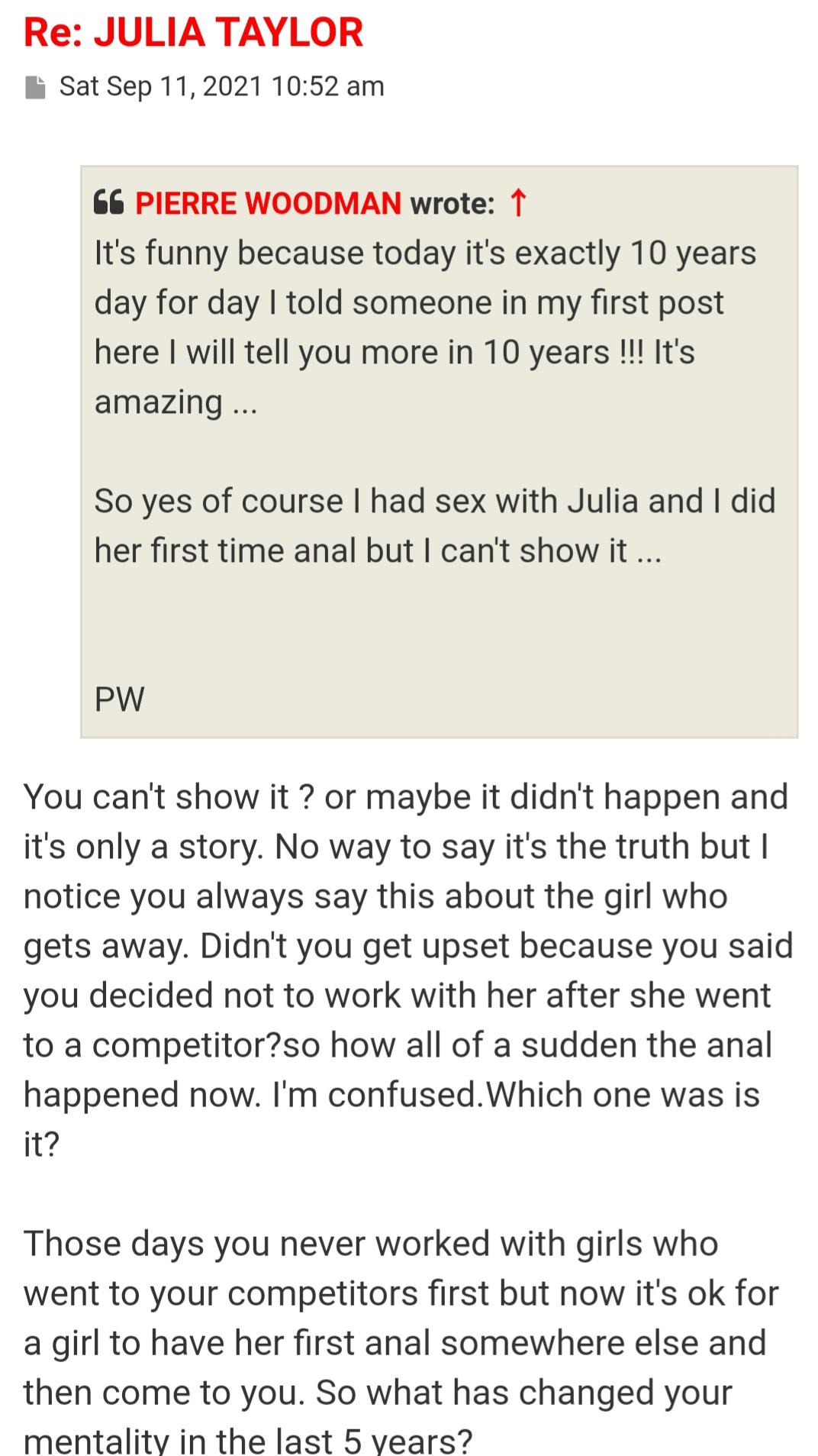Jump to the original quoted post arrow
The image size is (818, 1456).
pyautogui.click(x=518, y=203)
